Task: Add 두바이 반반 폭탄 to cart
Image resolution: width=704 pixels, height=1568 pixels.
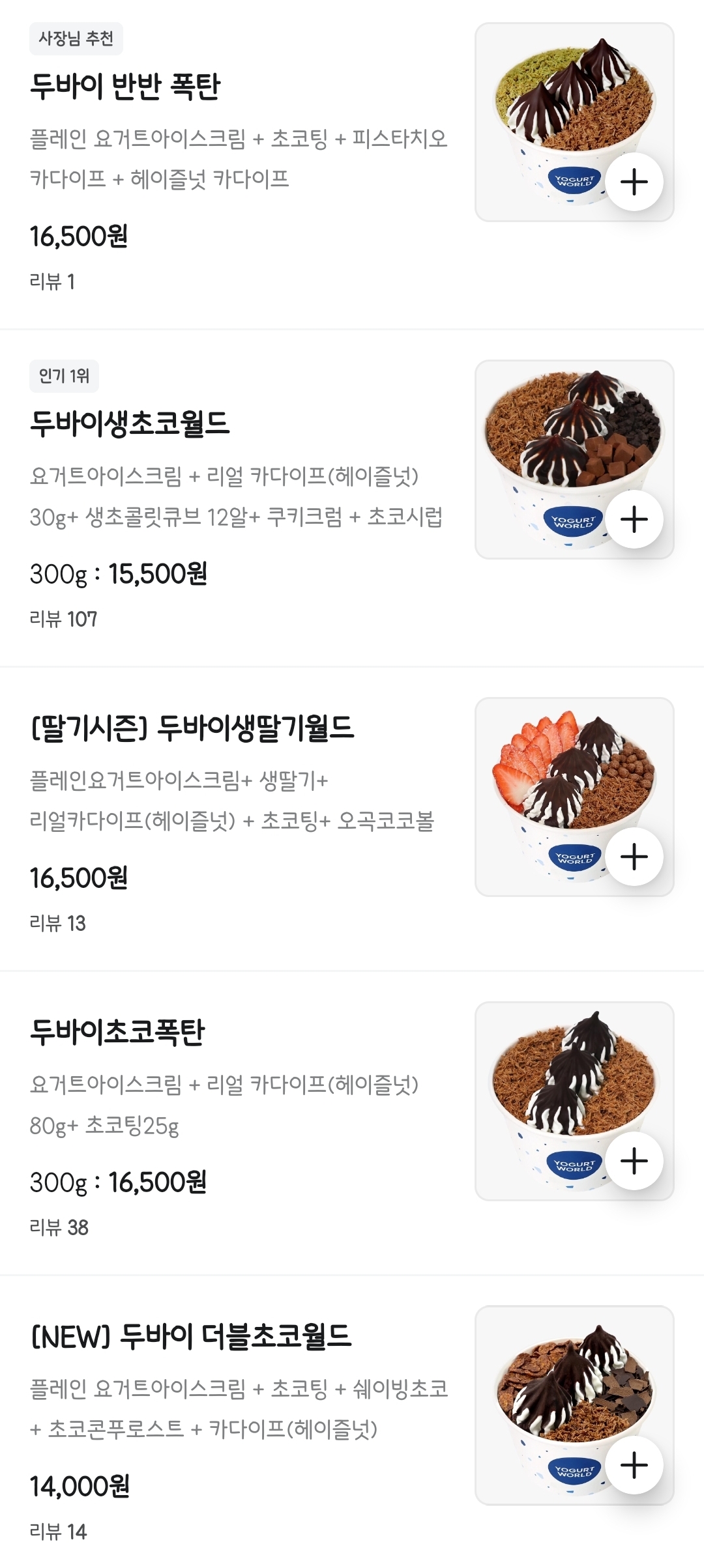Action: (634, 182)
